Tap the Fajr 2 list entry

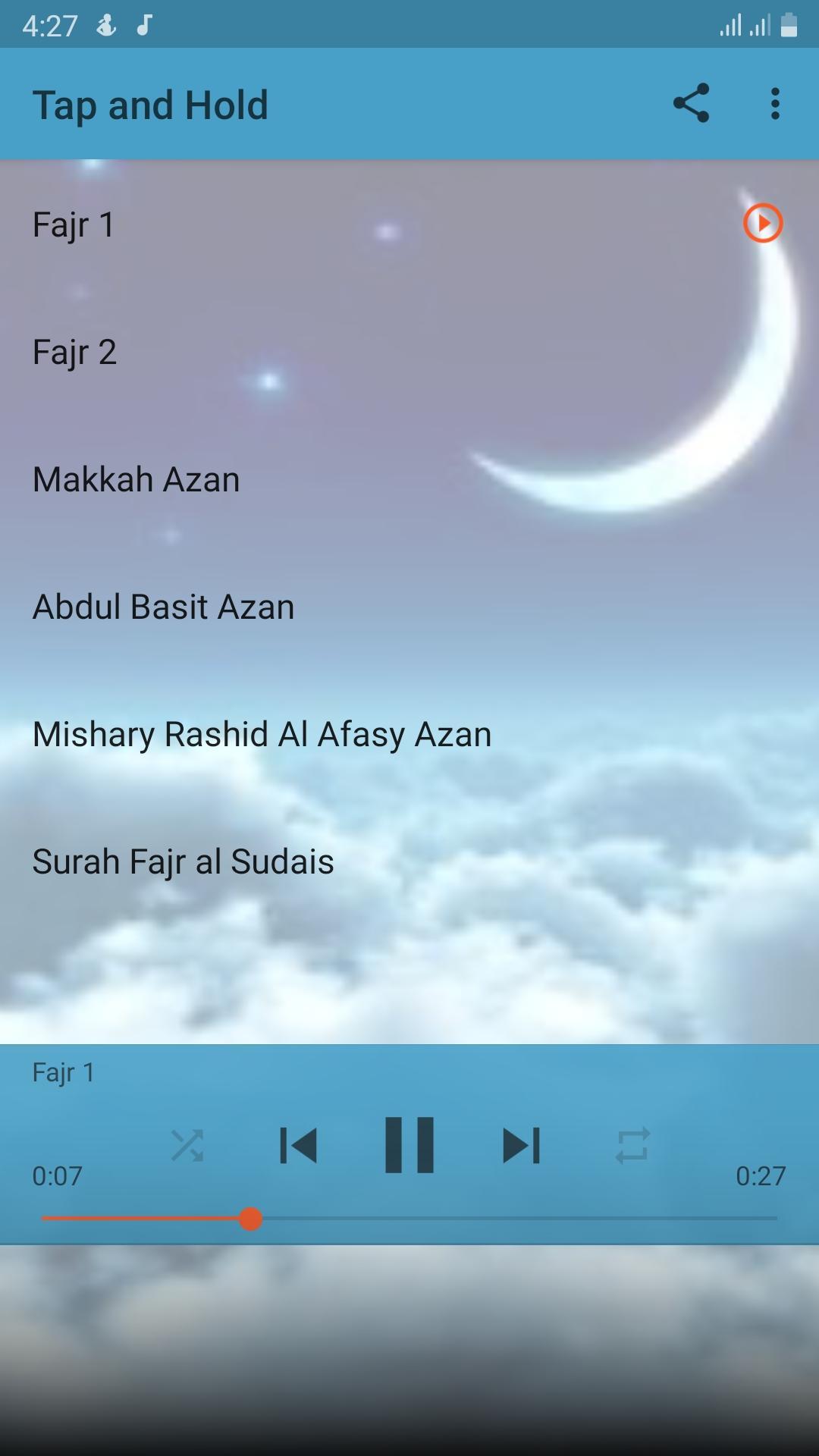click(74, 351)
